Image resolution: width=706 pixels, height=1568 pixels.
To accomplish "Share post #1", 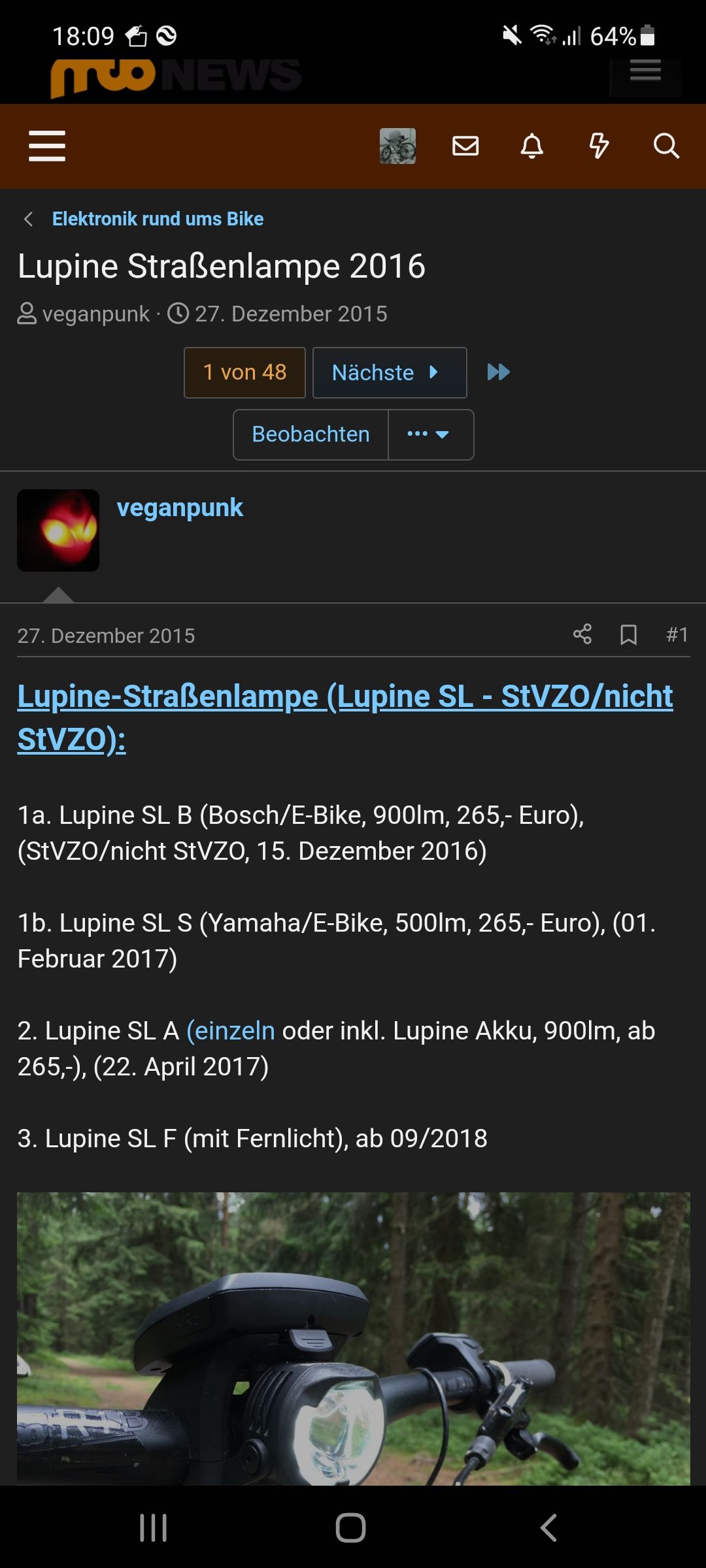I will [582, 634].
